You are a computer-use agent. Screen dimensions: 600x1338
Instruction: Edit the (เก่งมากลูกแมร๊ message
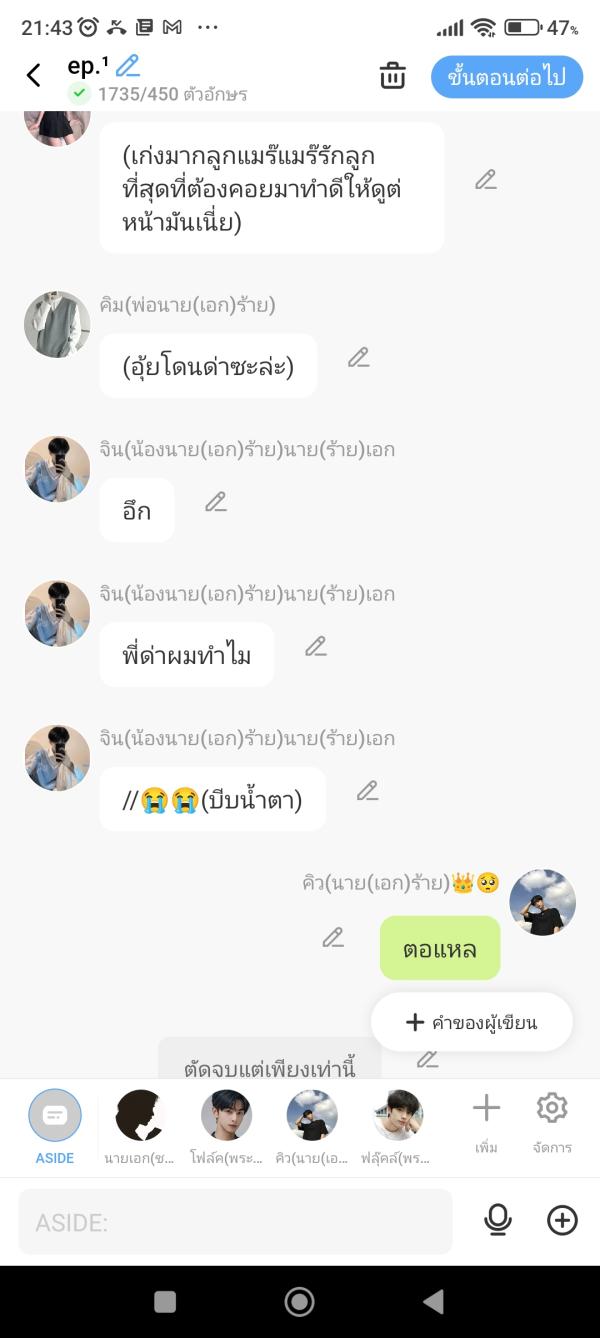pyautogui.click(x=486, y=180)
